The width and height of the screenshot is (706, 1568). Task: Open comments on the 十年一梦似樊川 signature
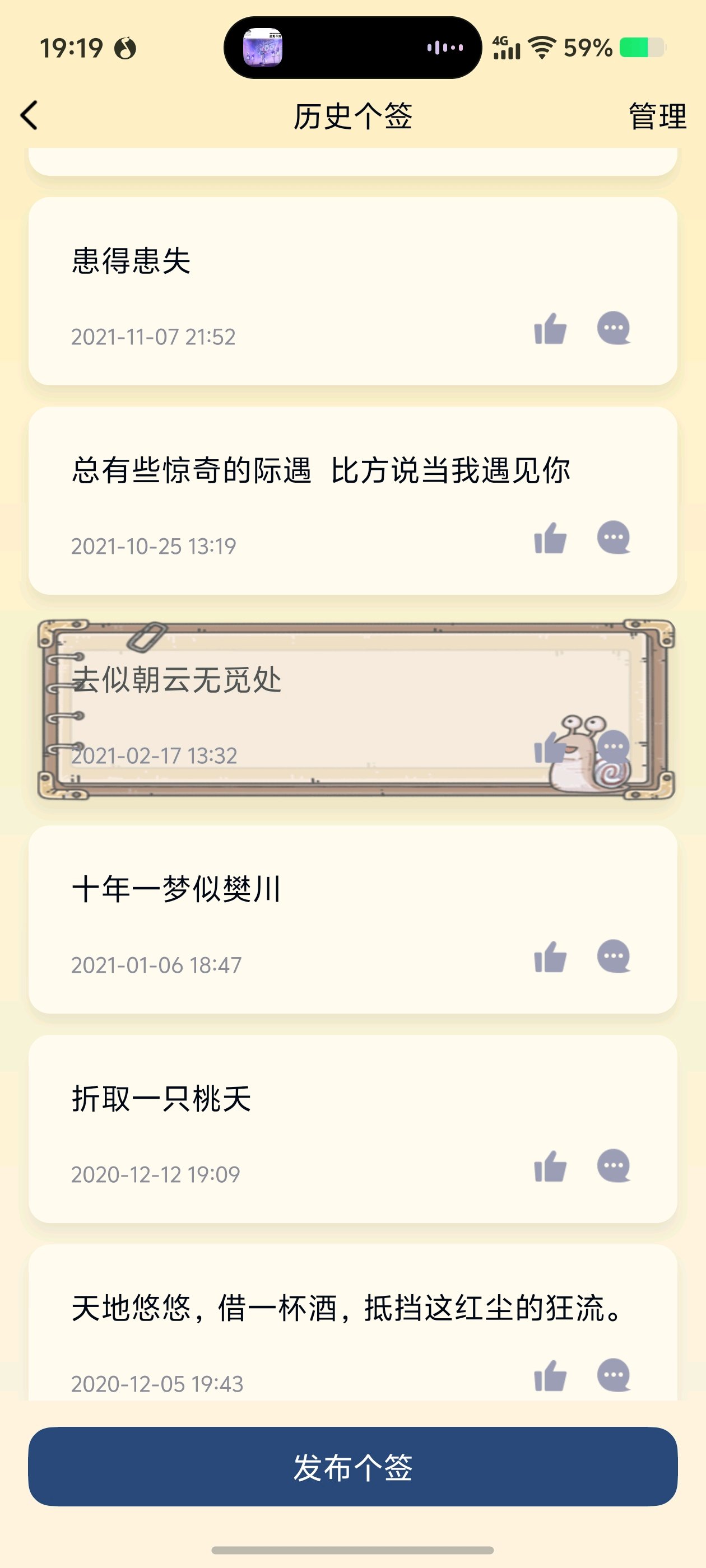coord(614,957)
